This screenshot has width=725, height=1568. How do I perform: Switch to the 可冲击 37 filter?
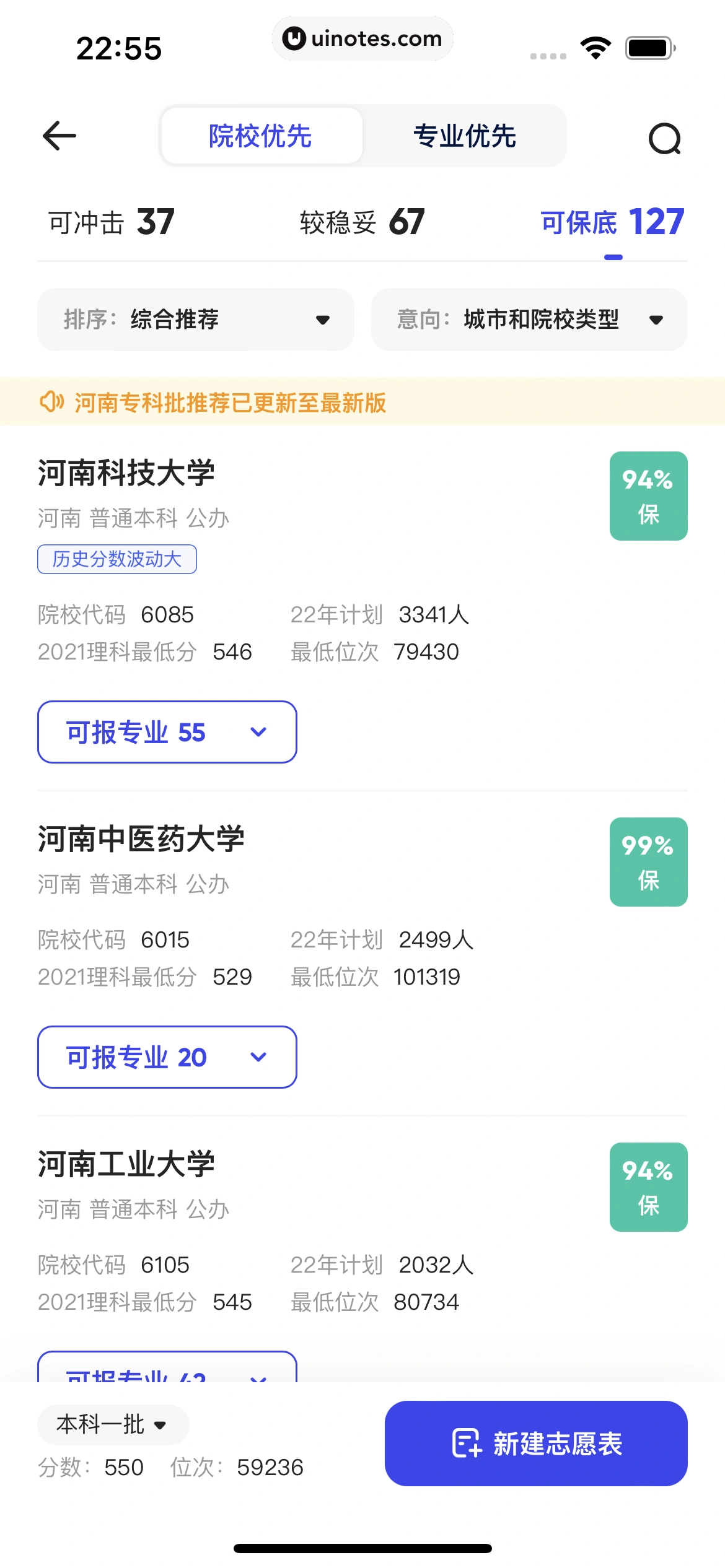click(112, 222)
